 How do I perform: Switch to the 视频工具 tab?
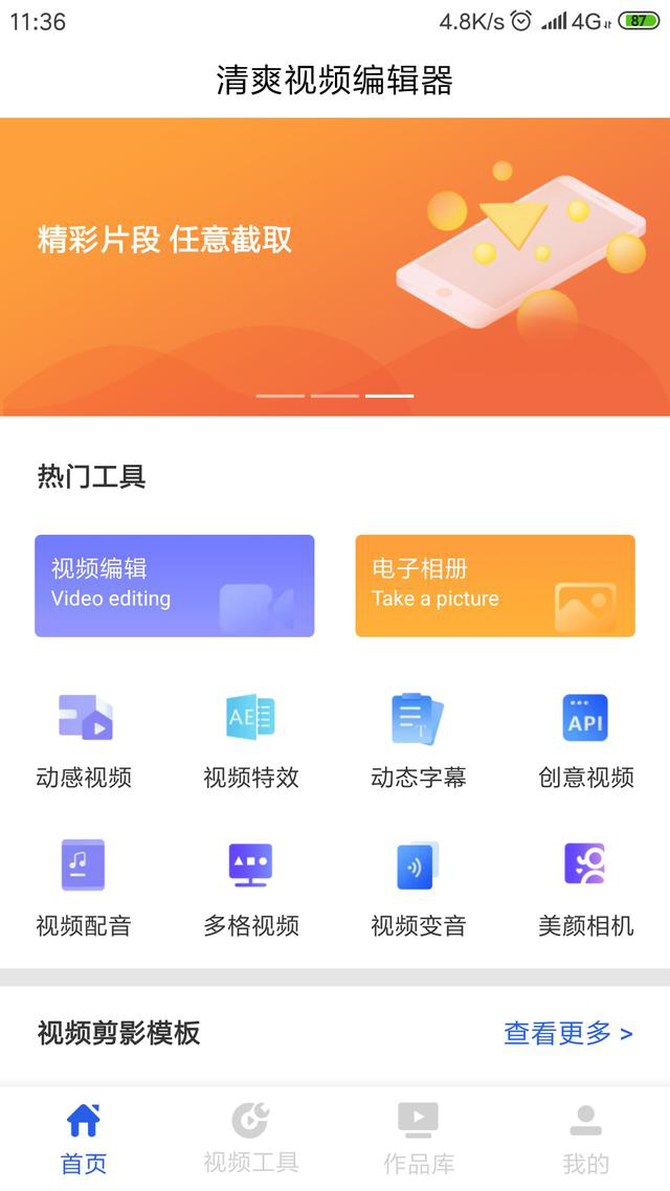(x=251, y=1138)
